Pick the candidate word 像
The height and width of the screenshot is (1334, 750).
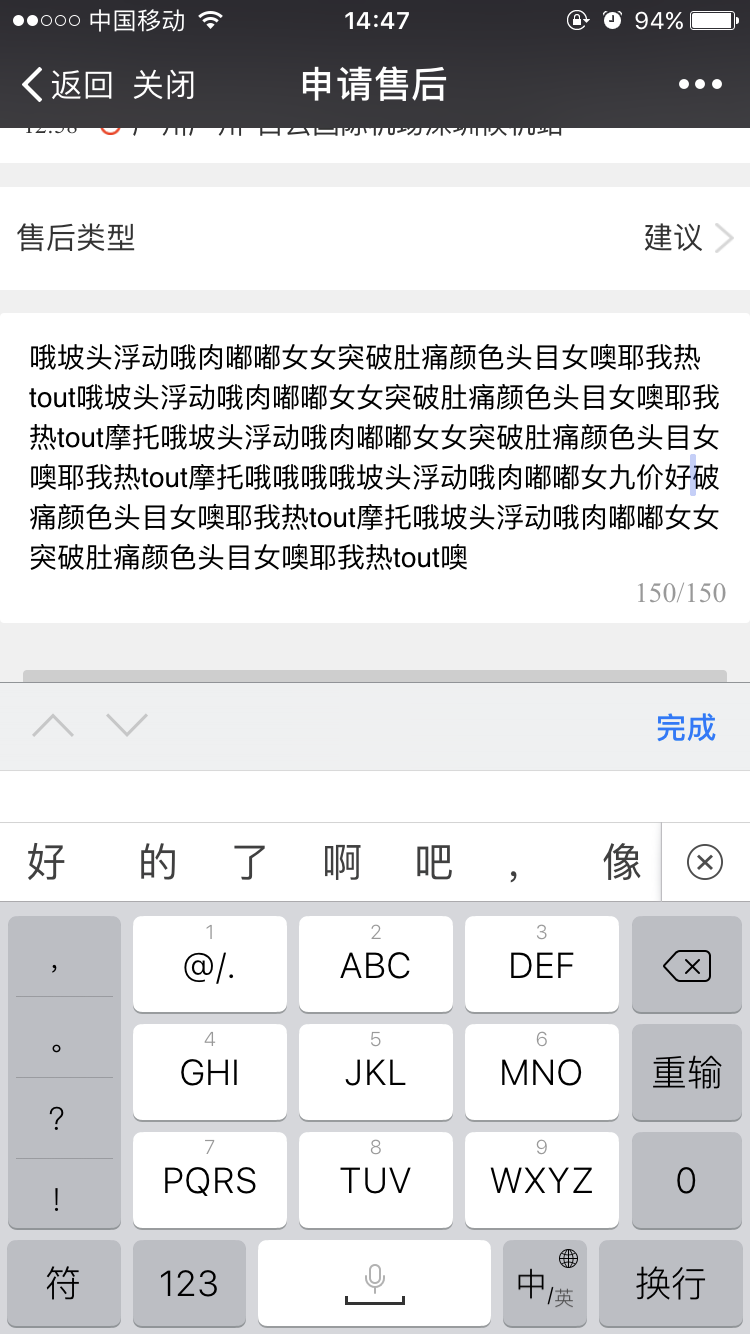621,861
